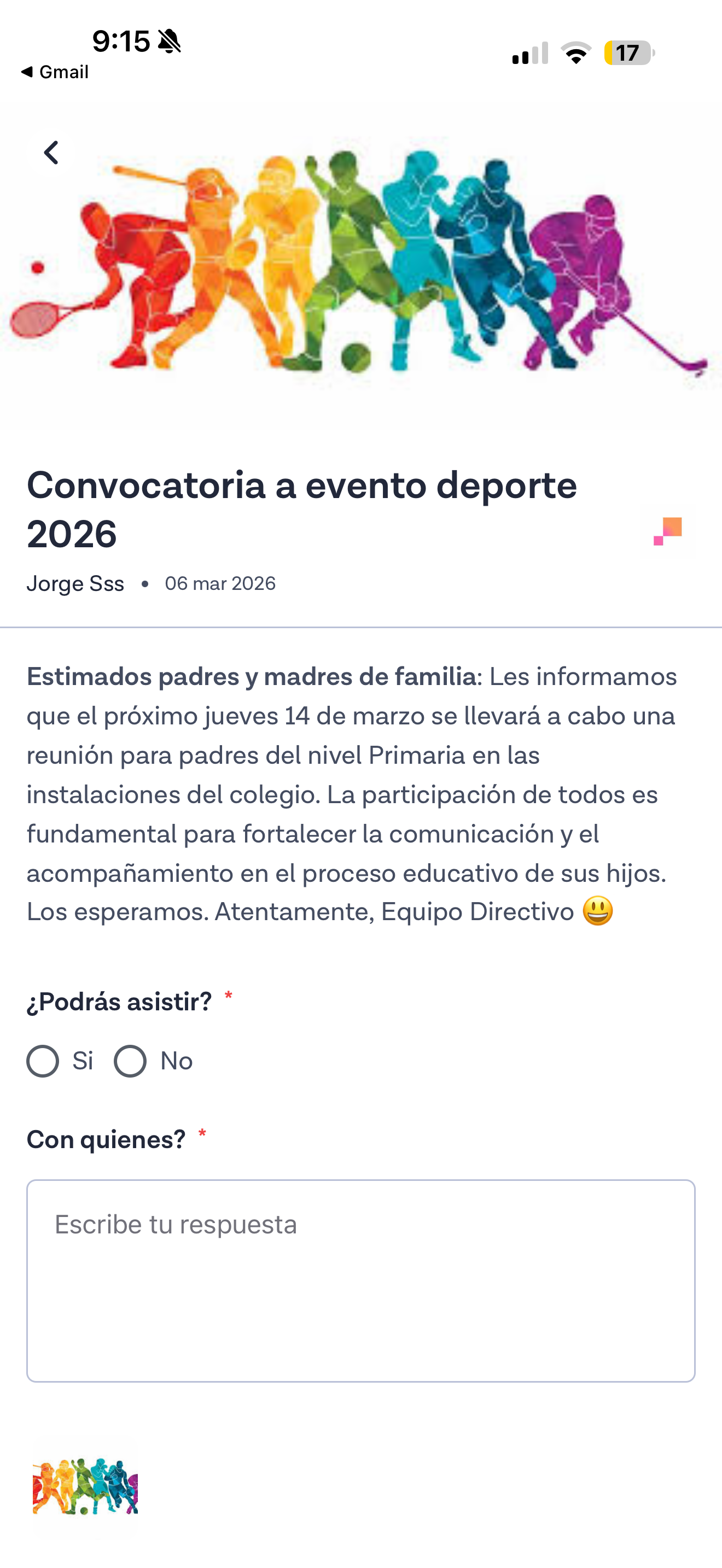Return to Gmail from status bar
This screenshot has height=1568, width=722.
point(55,72)
